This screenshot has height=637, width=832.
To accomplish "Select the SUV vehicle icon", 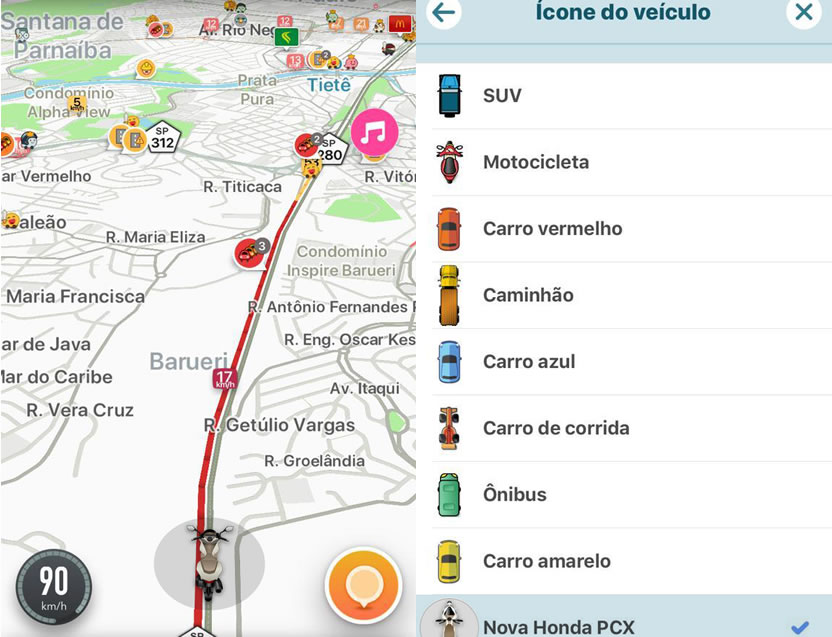I will click(x=624, y=96).
